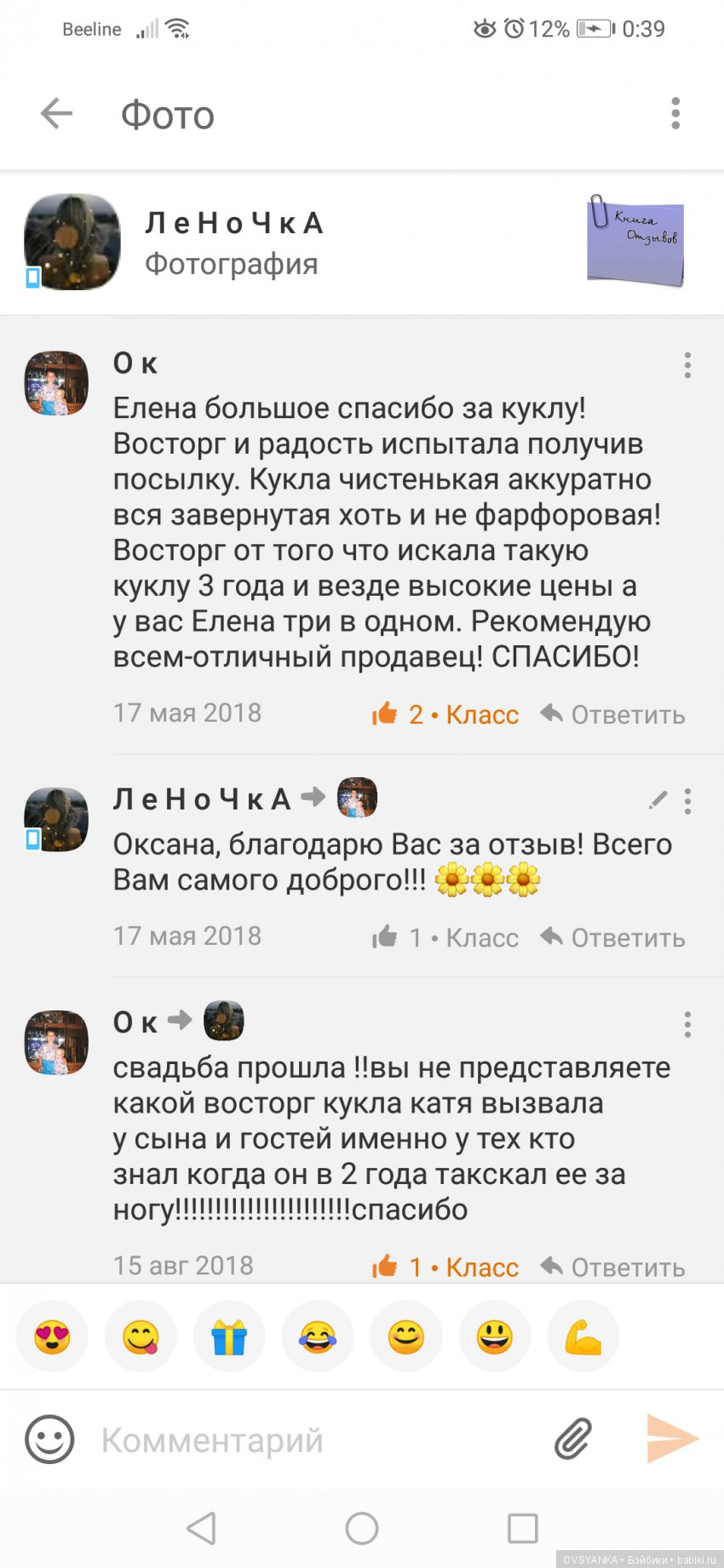Send the comment with the arrow
Viewport: 724px width, 1568px height.
coord(672,1439)
